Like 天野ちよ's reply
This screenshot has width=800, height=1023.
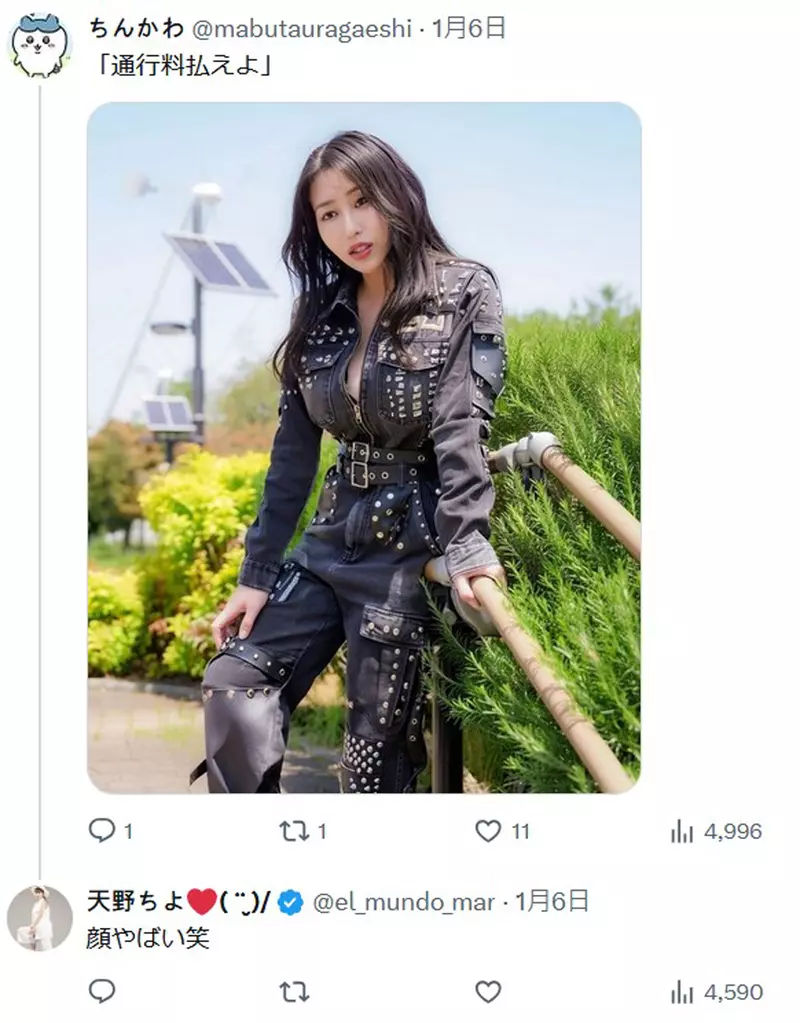point(487,991)
